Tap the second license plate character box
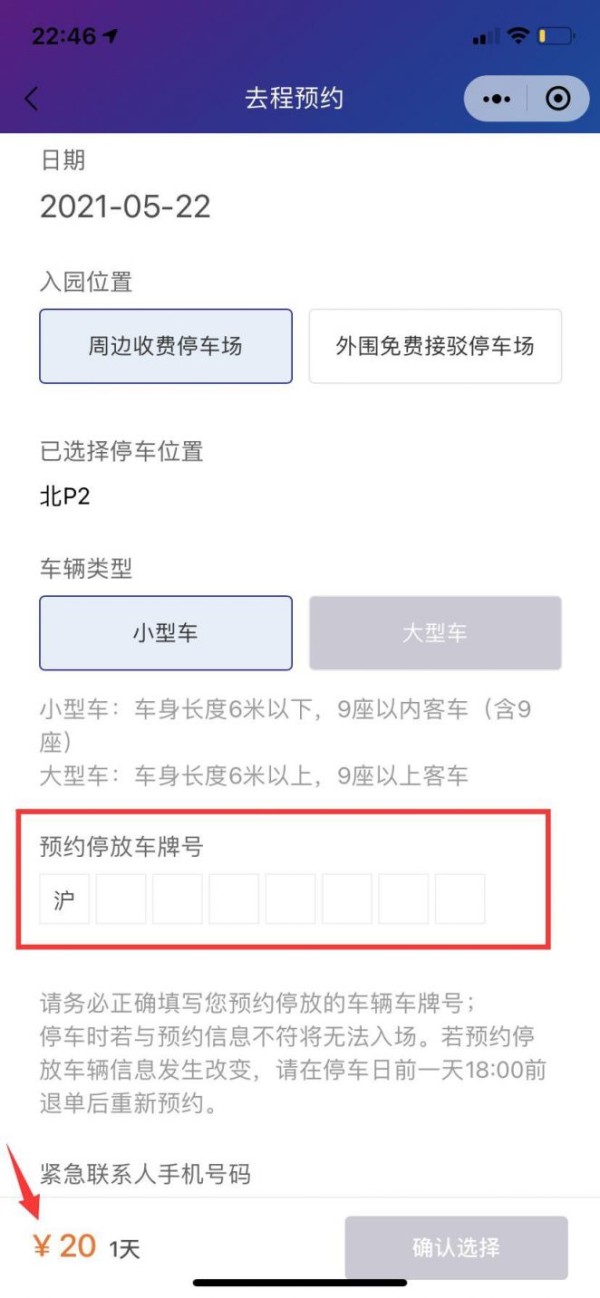The width and height of the screenshot is (600, 1298). (x=121, y=898)
